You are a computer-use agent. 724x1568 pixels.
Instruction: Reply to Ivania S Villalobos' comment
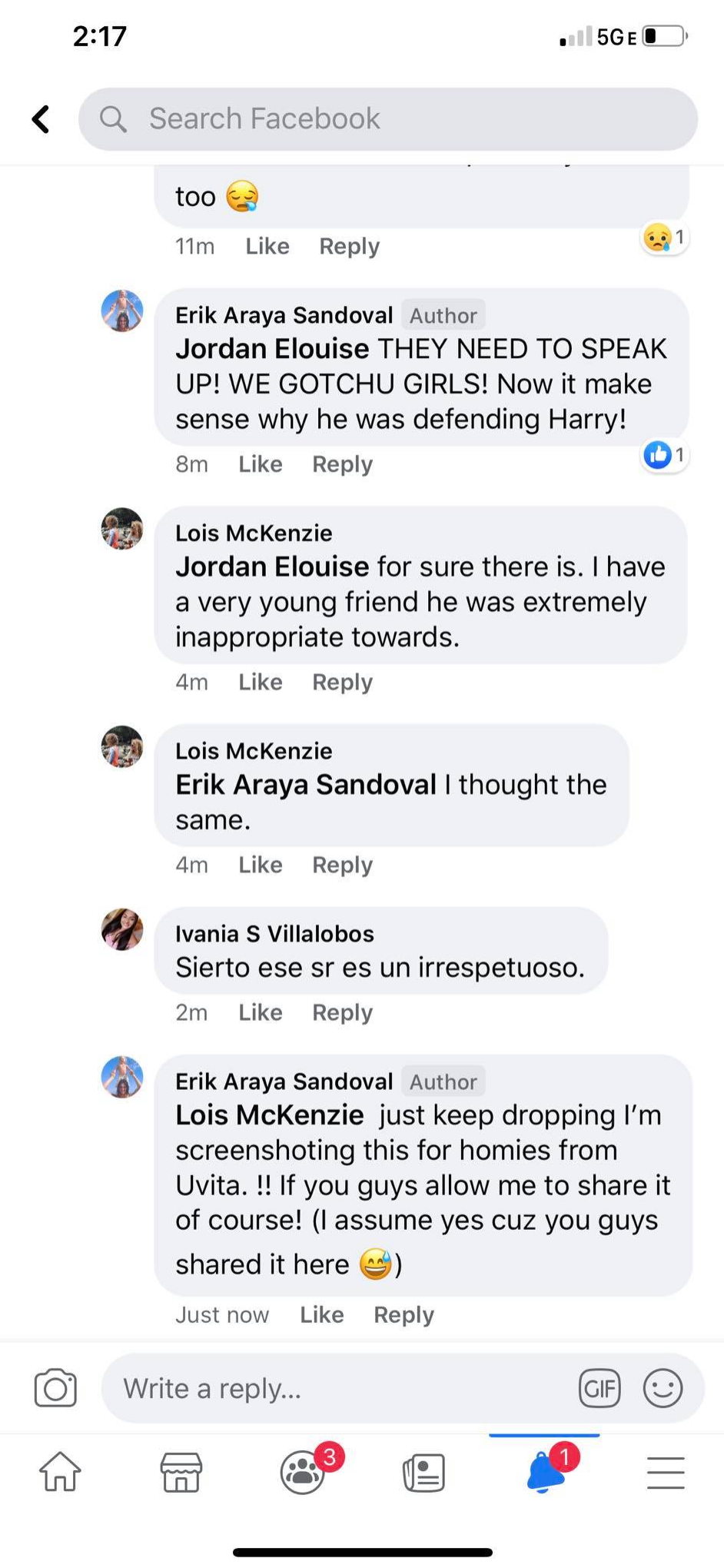pos(342,1013)
